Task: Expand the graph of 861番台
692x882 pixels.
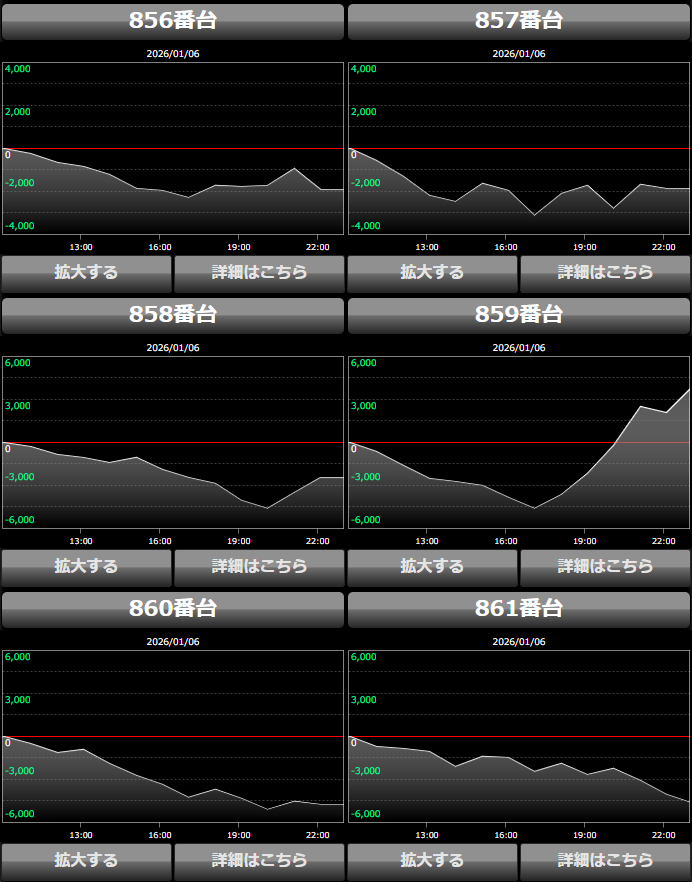Action: coord(432,860)
